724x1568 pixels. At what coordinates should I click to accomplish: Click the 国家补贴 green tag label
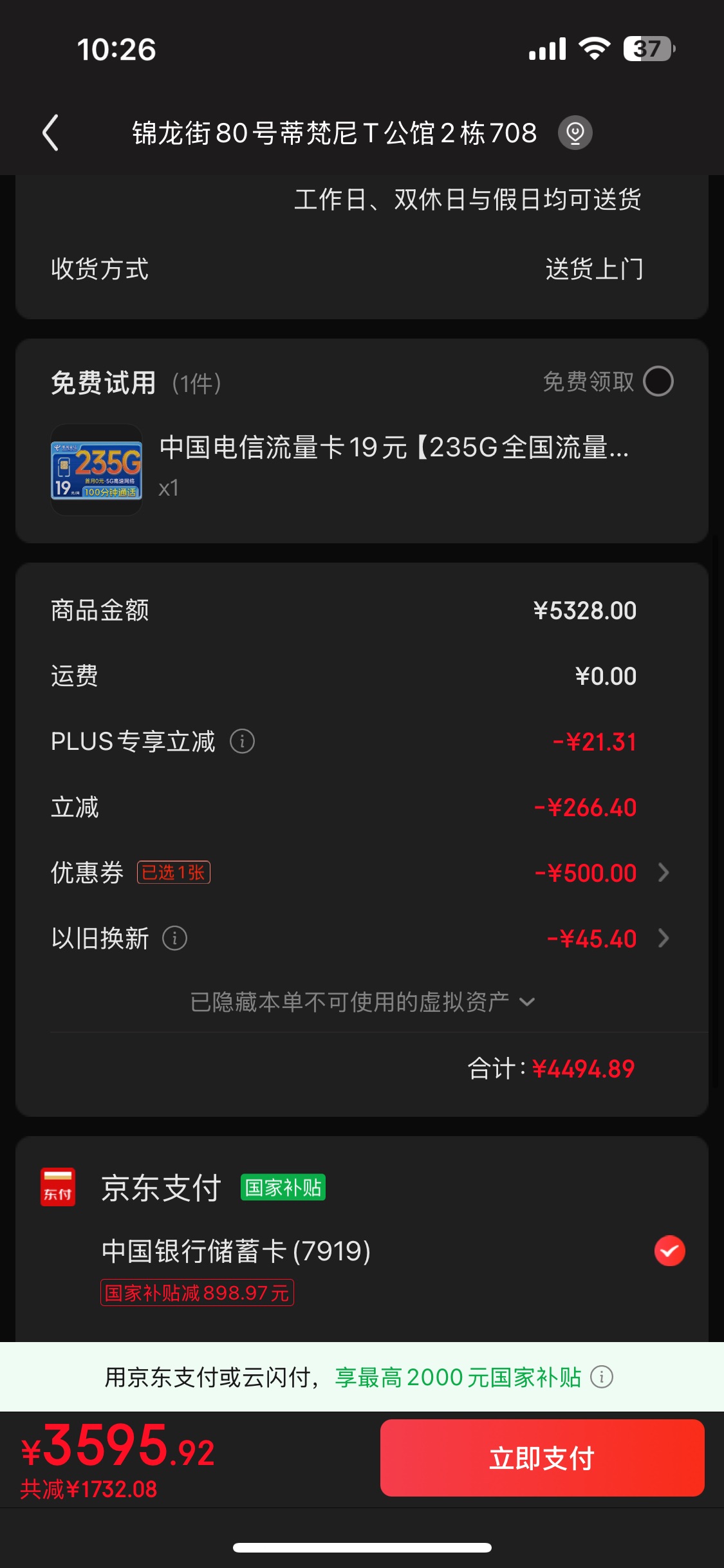(x=284, y=1186)
